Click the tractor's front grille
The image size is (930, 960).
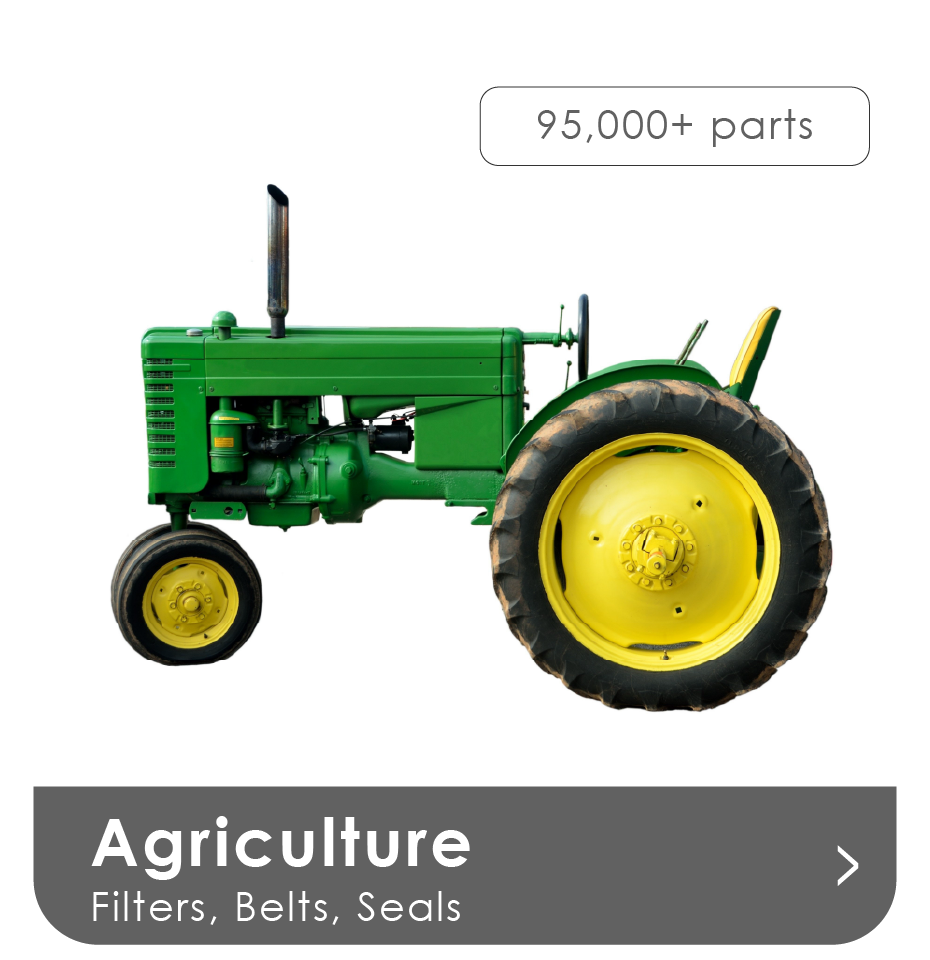(x=160, y=415)
